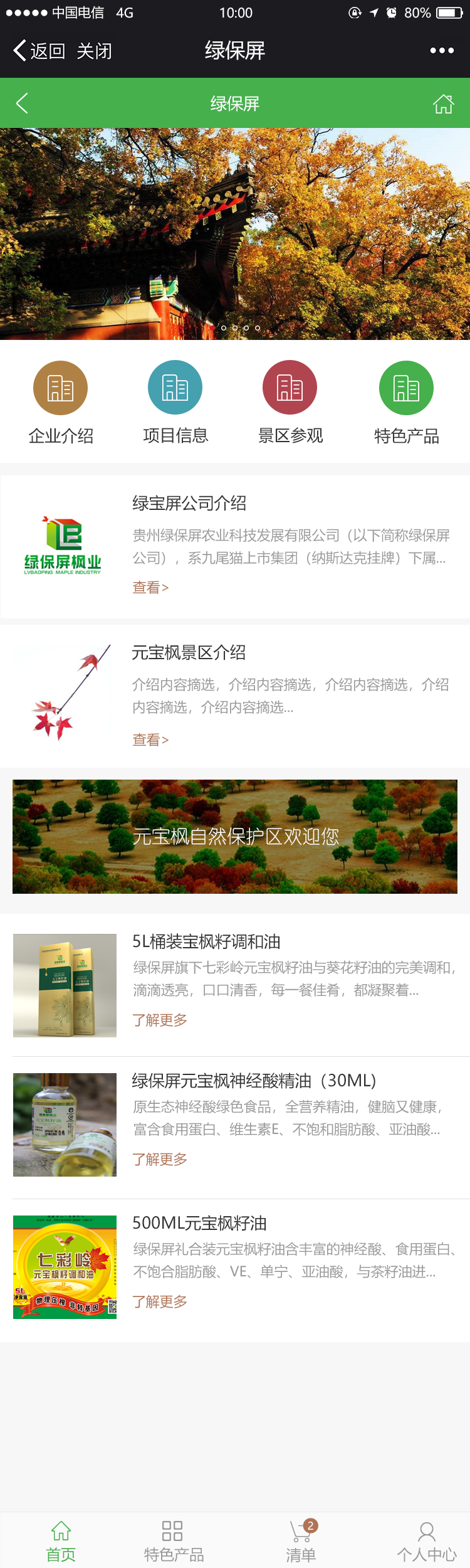Open 特色产品 category icon
This screenshot has height=1568, width=470.
[406, 401]
